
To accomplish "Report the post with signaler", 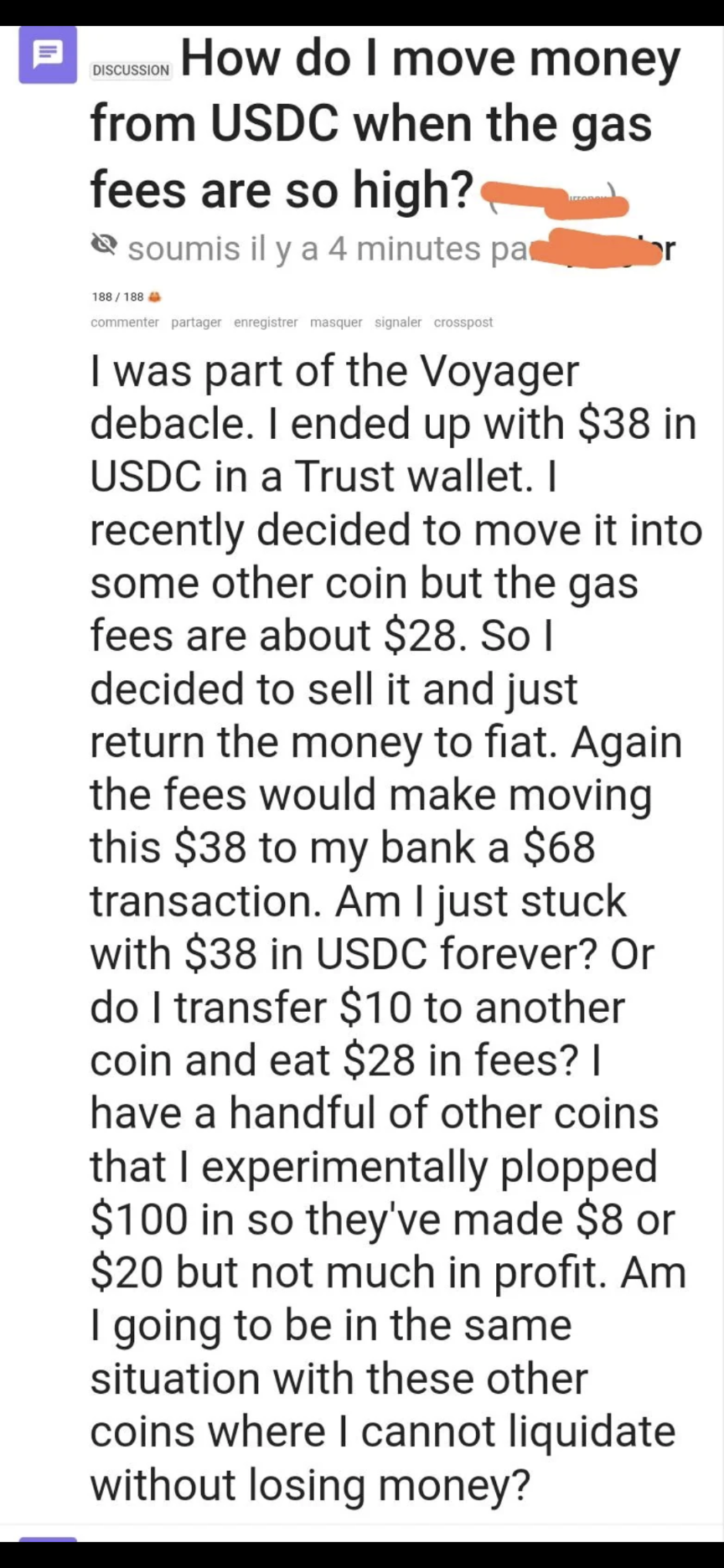I will (398, 322).
